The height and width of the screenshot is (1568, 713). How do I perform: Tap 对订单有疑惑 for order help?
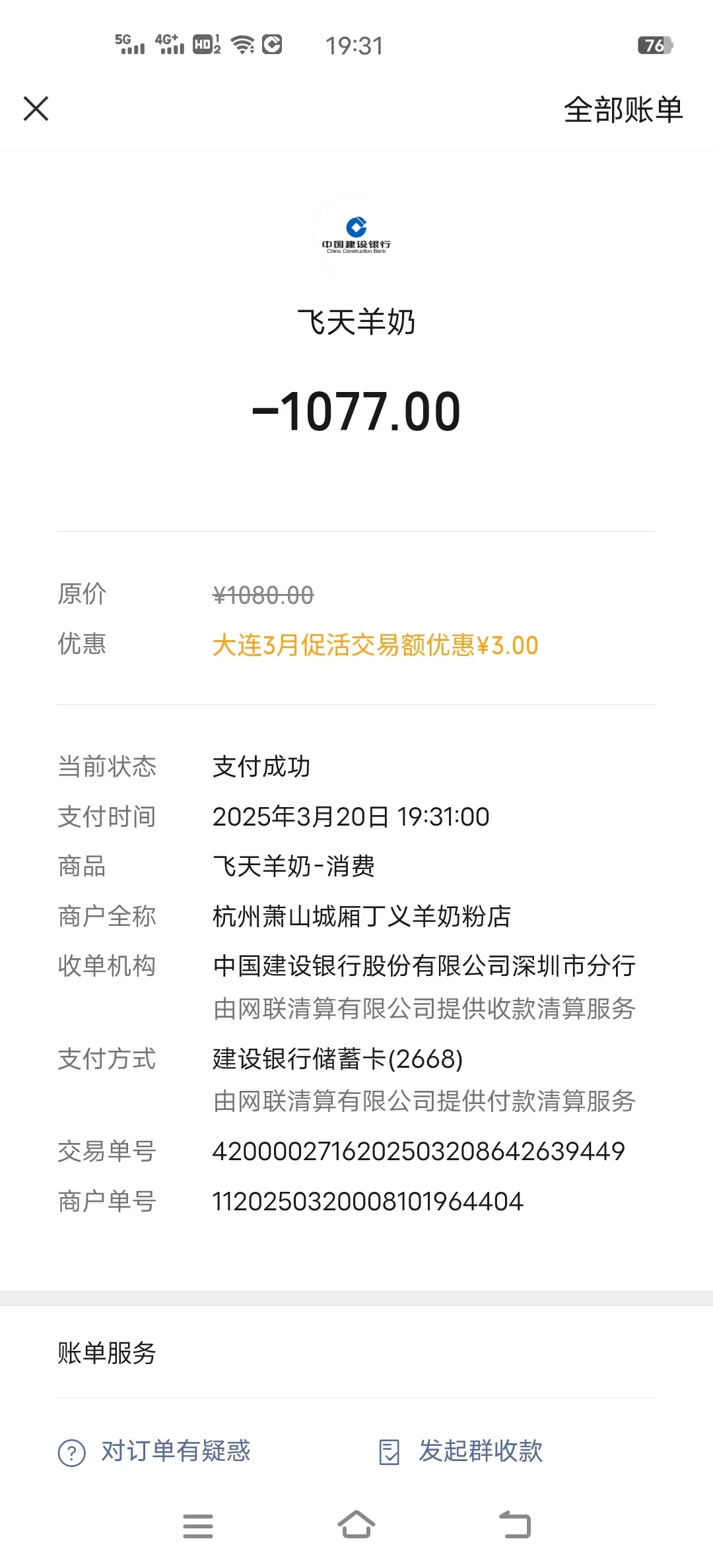(x=154, y=1451)
